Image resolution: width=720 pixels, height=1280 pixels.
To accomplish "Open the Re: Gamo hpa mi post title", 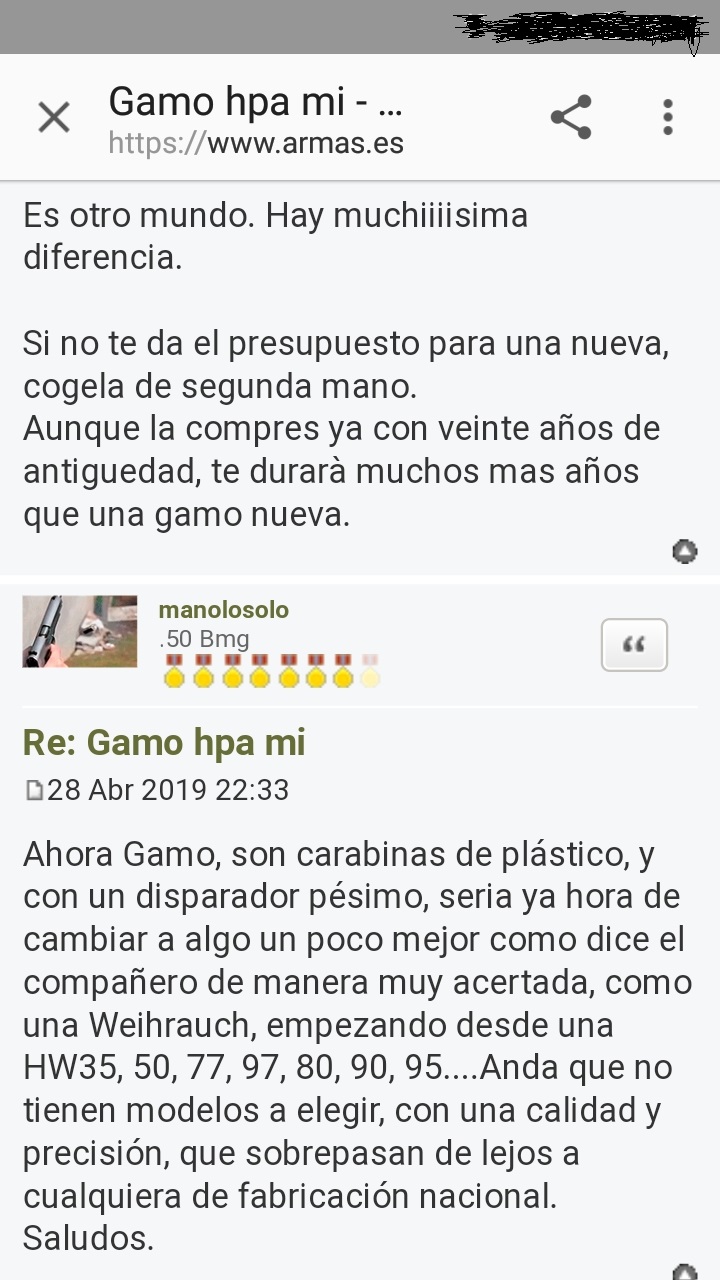I will click(164, 743).
